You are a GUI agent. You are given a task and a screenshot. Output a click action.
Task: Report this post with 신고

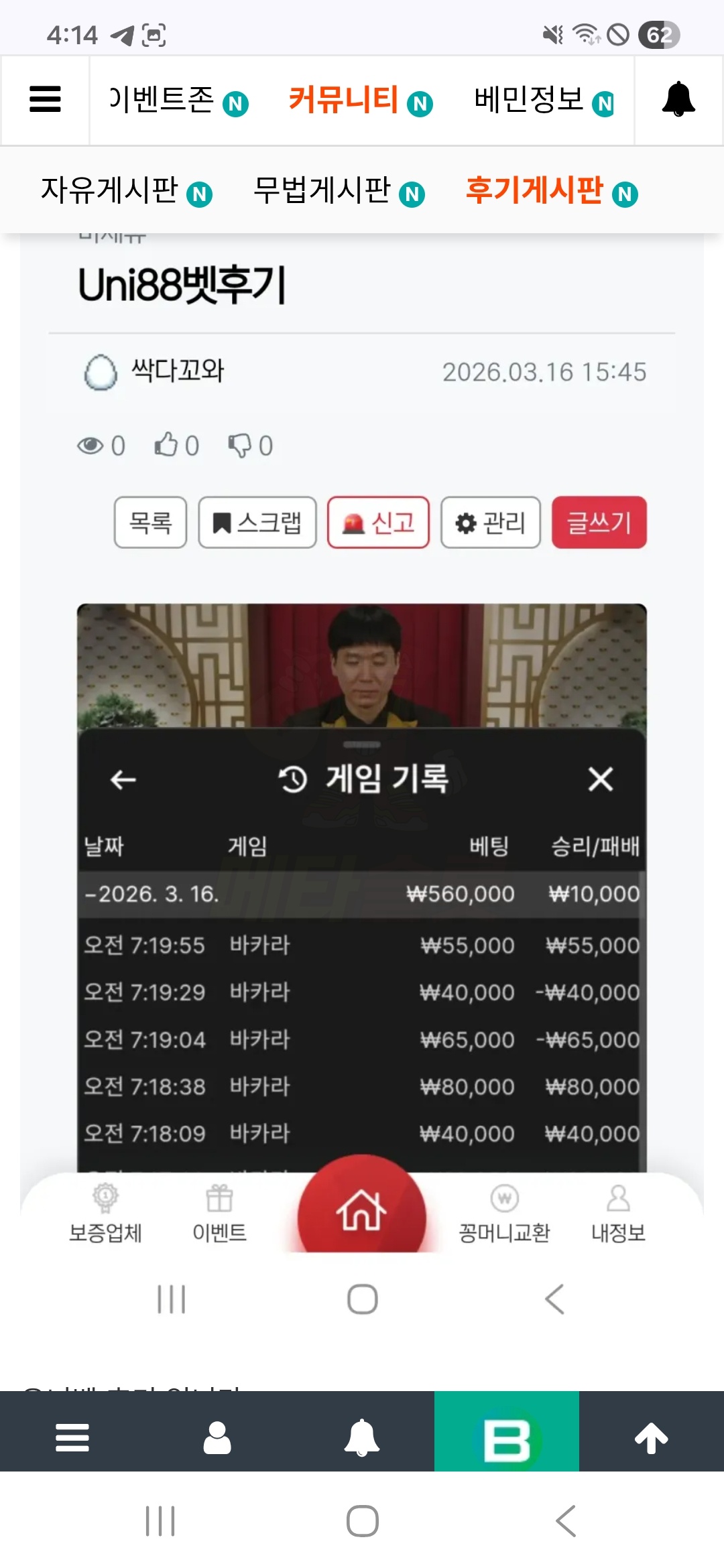pos(378,523)
